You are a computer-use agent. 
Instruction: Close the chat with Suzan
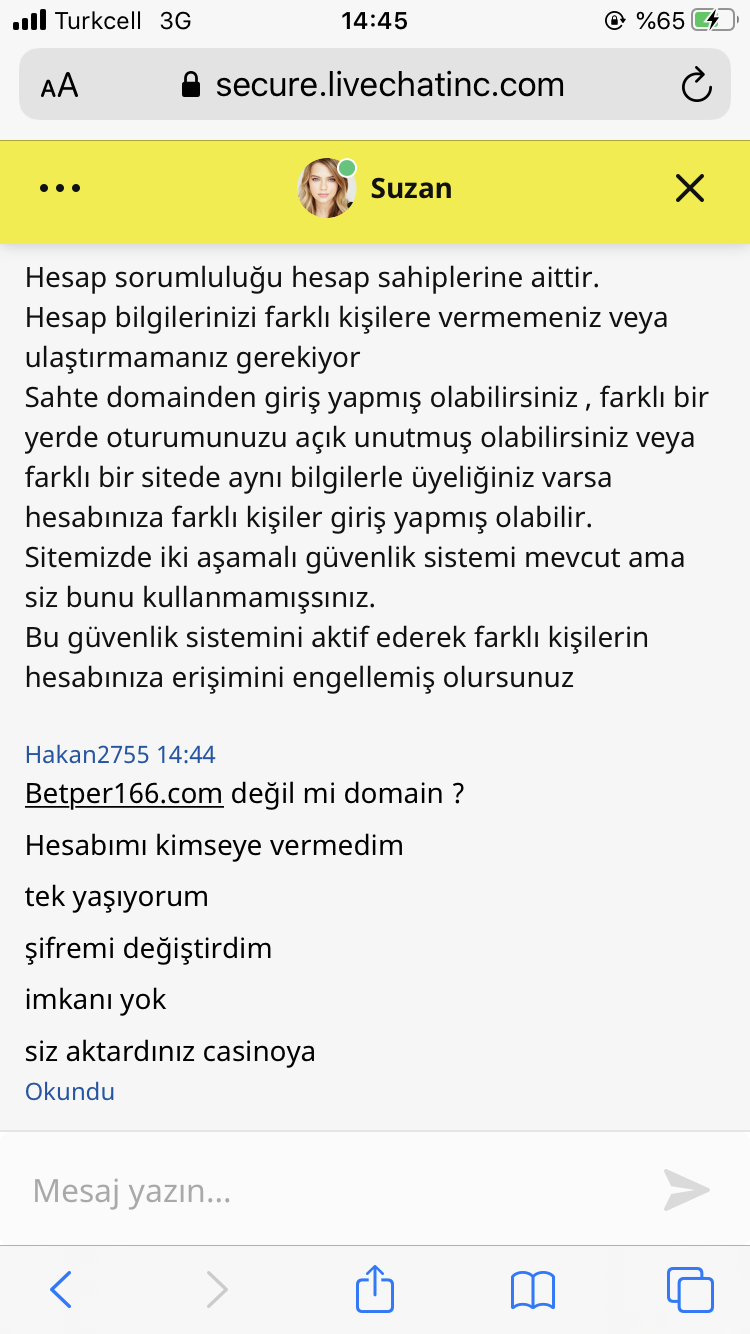tap(690, 188)
